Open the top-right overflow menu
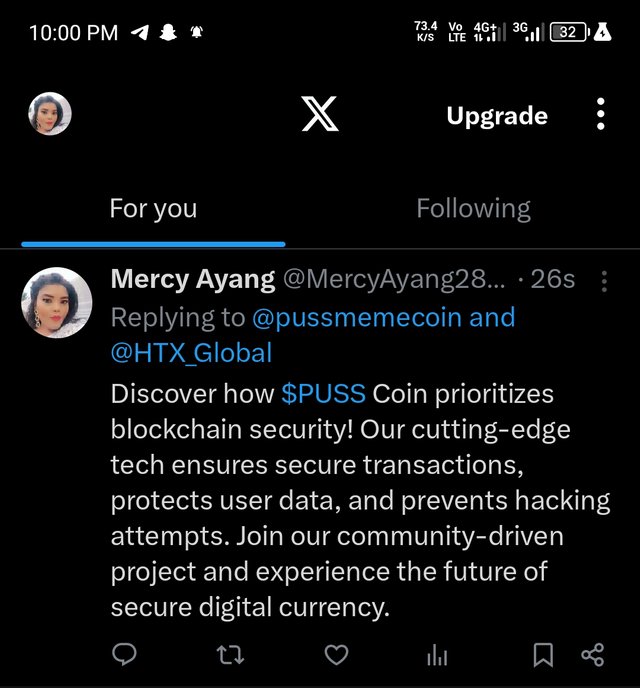Screen dimensions: 640x688 [600, 115]
